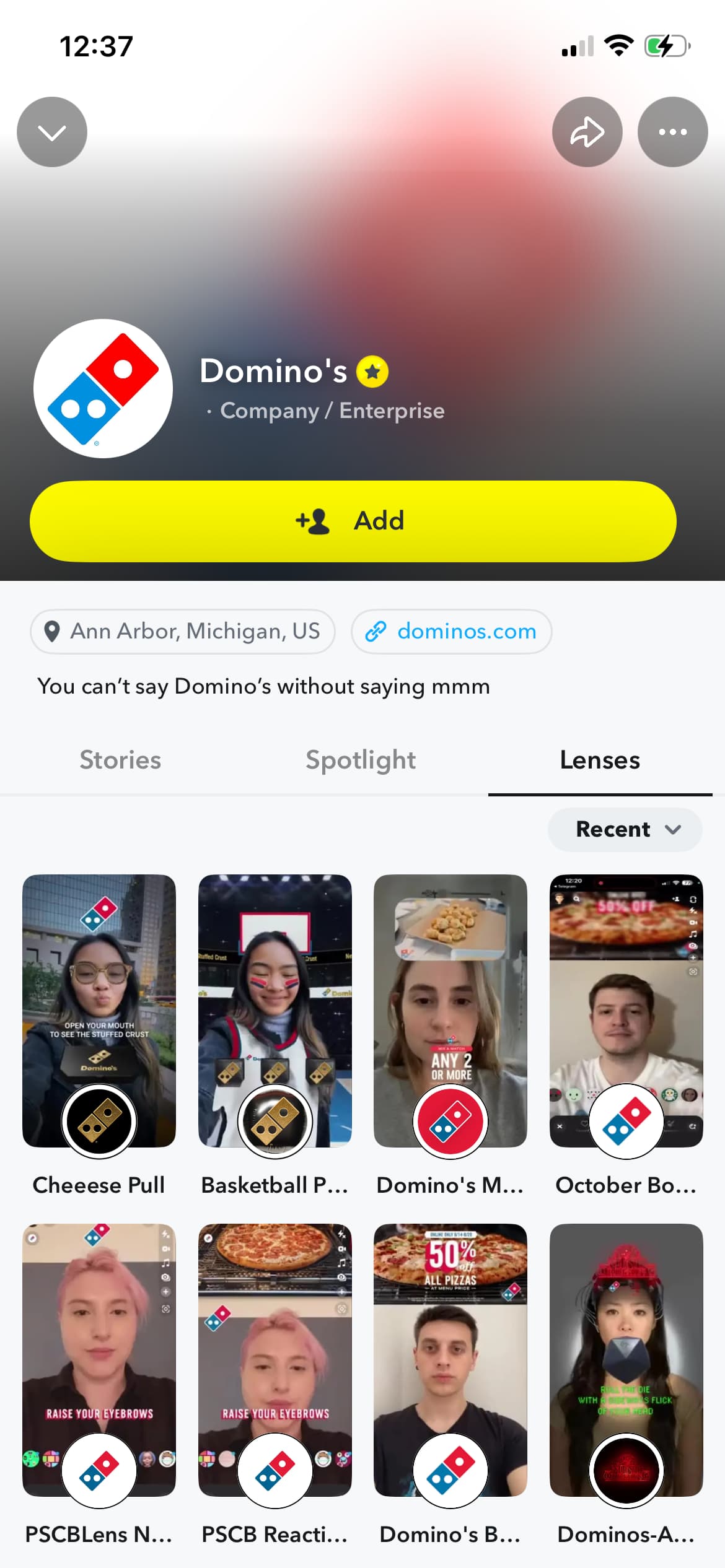Viewport: 725px width, 1568px height.
Task: Switch to the Spotlight tab
Action: click(x=361, y=760)
